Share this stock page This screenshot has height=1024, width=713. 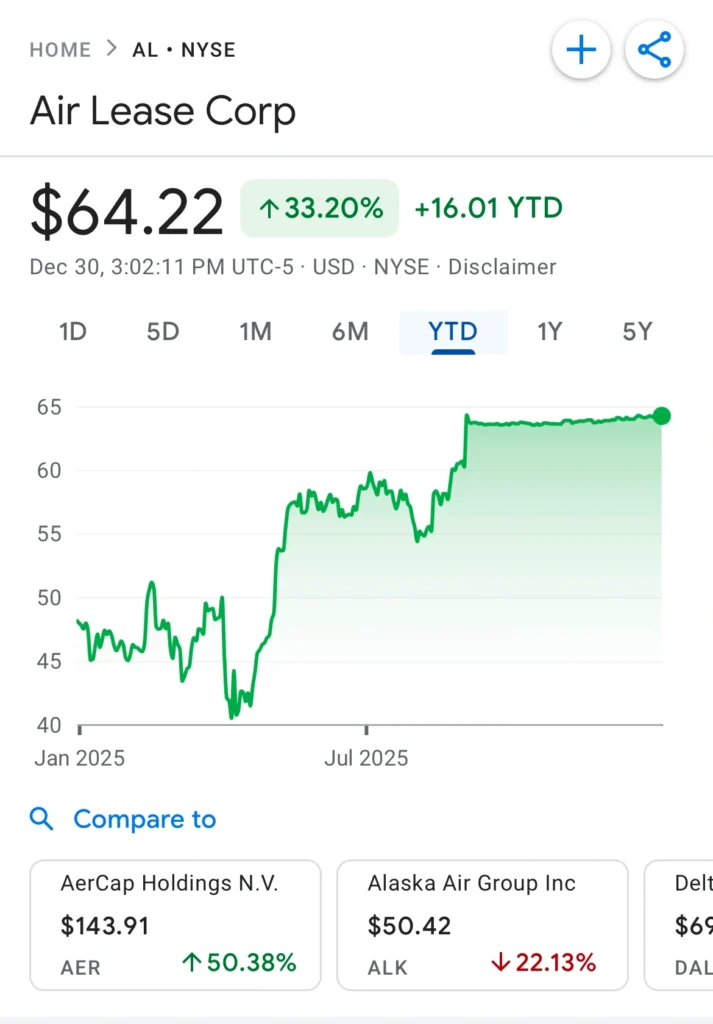pos(654,50)
